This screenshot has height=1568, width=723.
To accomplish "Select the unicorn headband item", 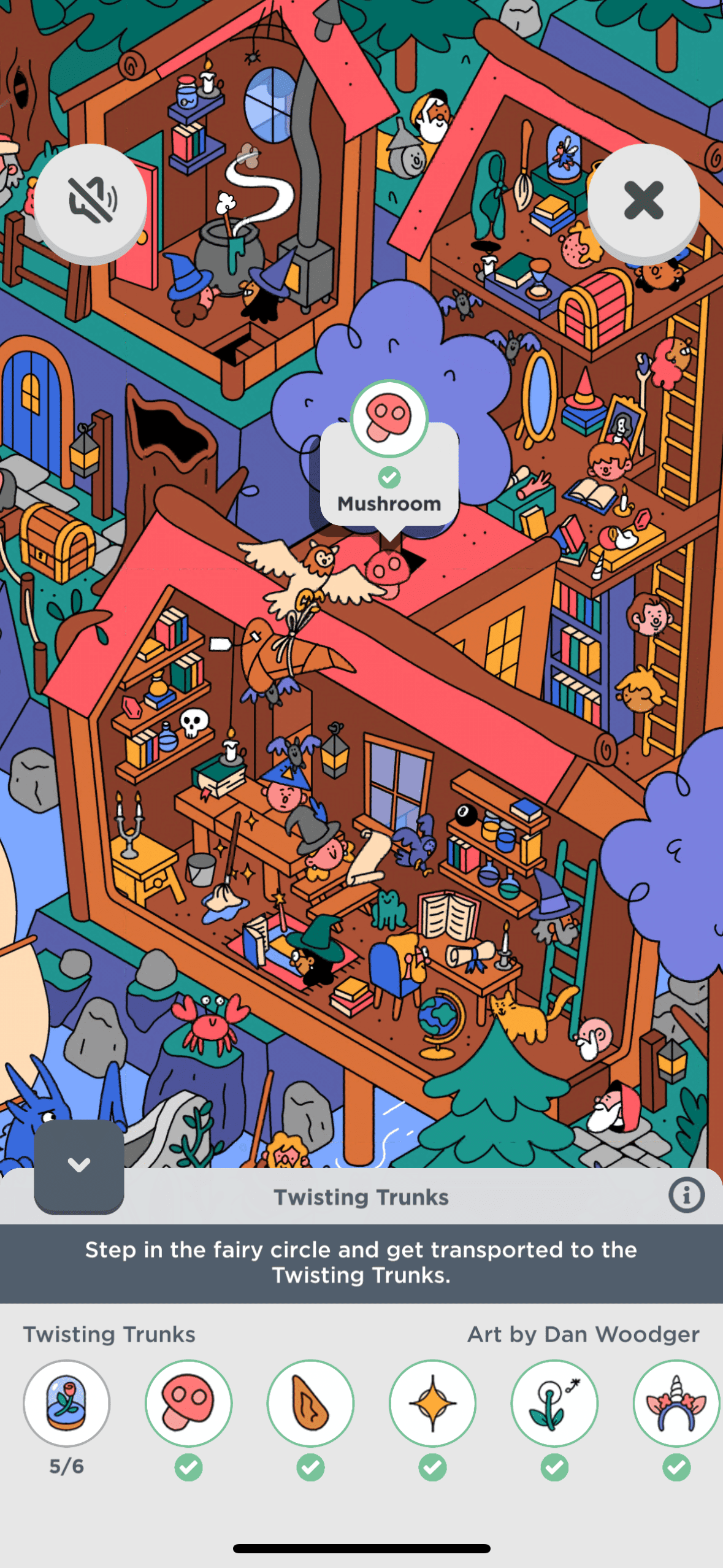I will pyautogui.click(x=676, y=1404).
